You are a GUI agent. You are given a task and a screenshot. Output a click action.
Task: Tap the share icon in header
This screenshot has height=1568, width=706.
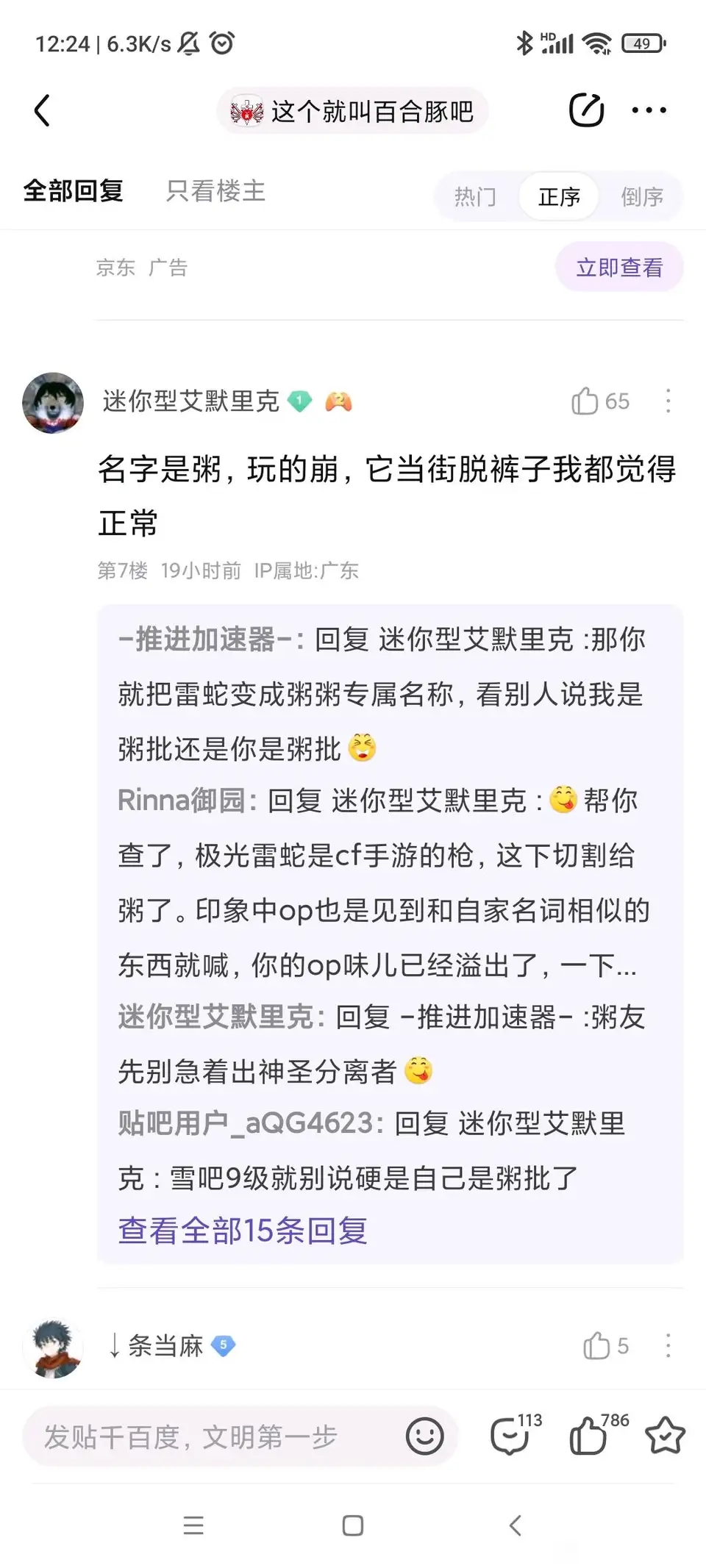coord(586,111)
